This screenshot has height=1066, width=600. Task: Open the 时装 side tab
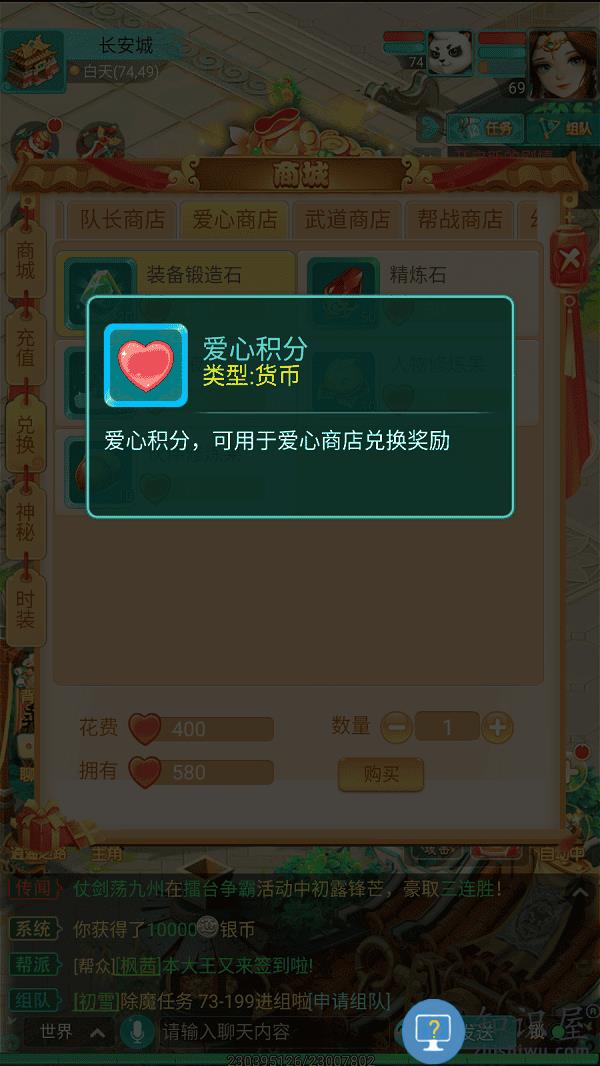click(x=26, y=607)
